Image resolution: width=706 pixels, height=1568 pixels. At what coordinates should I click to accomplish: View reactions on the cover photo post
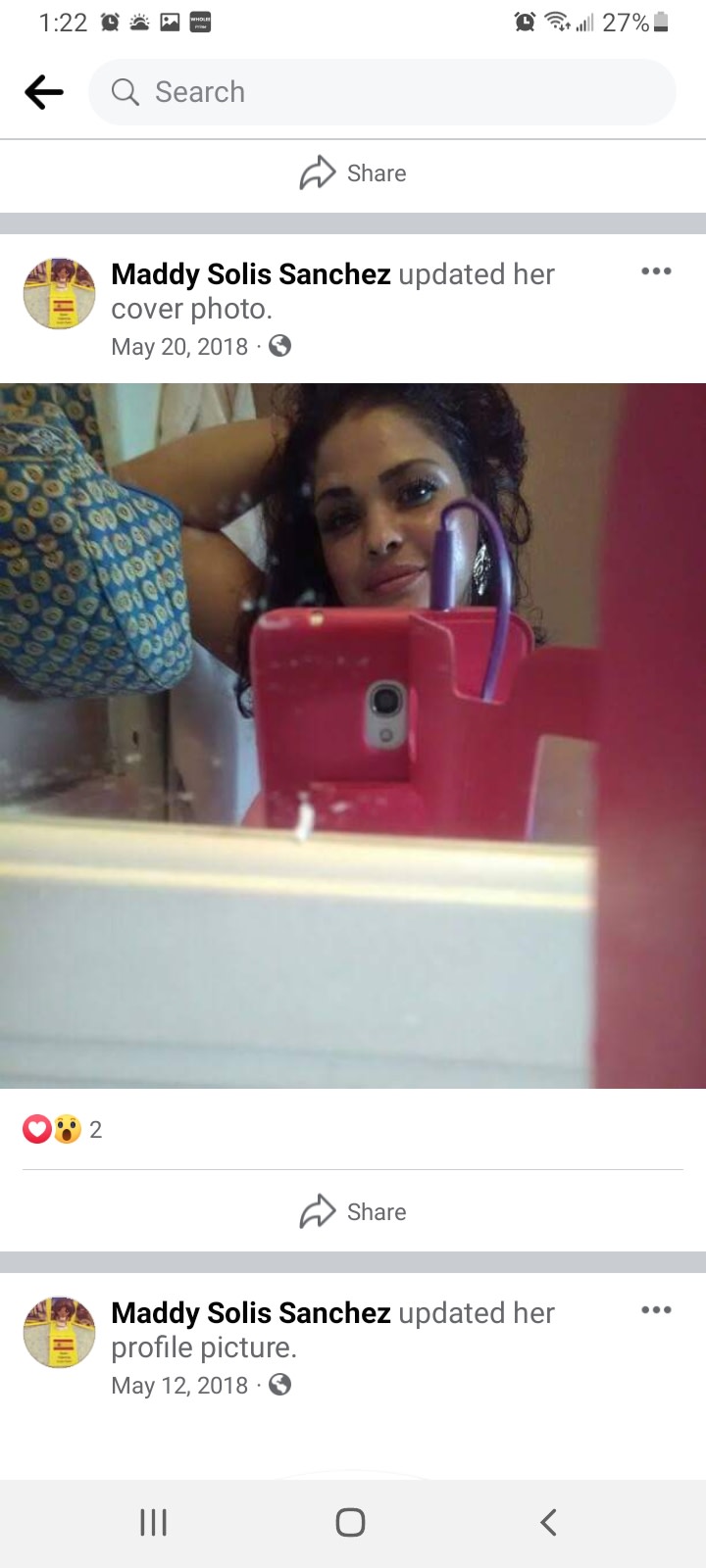[62, 1129]
